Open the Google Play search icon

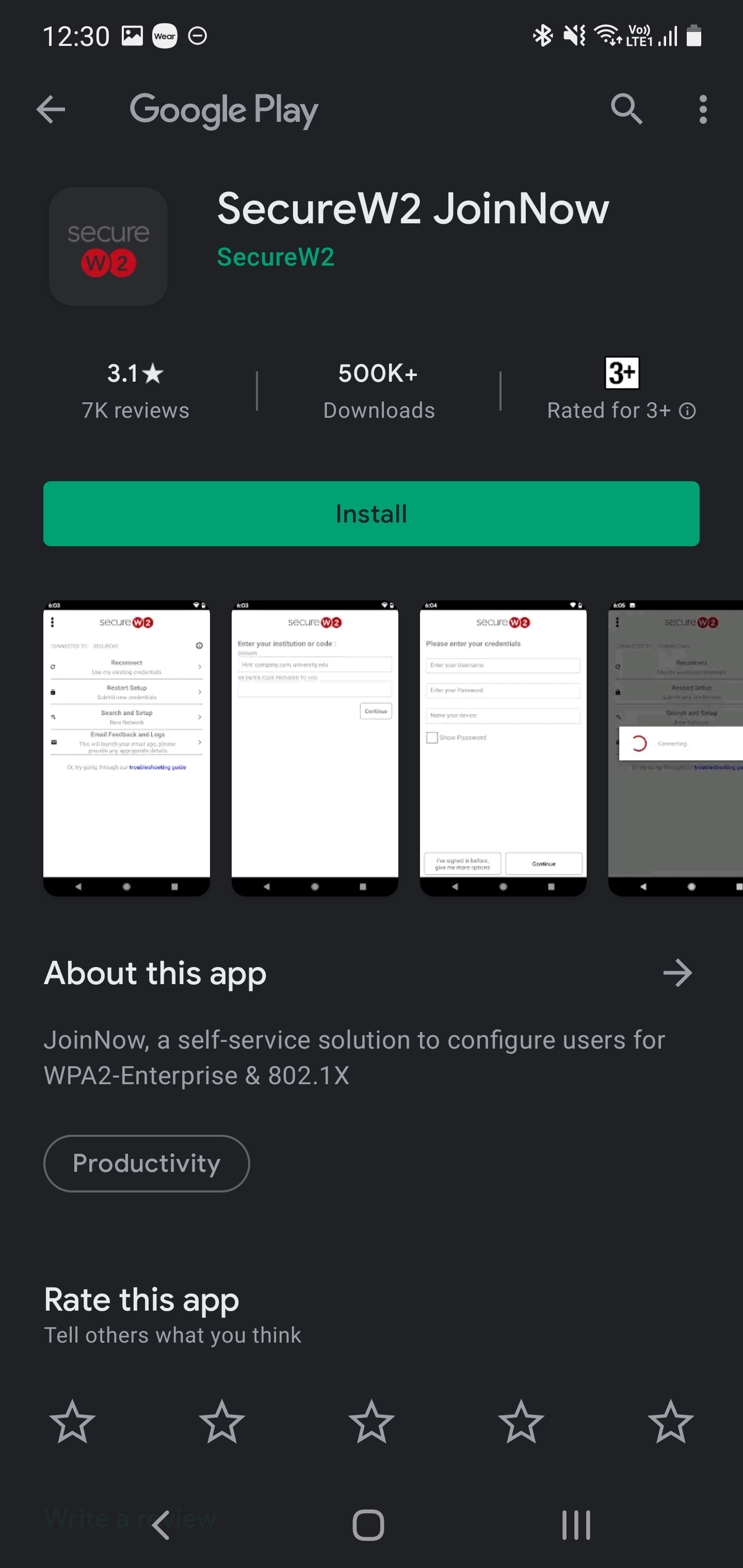(x=627, y=109)
